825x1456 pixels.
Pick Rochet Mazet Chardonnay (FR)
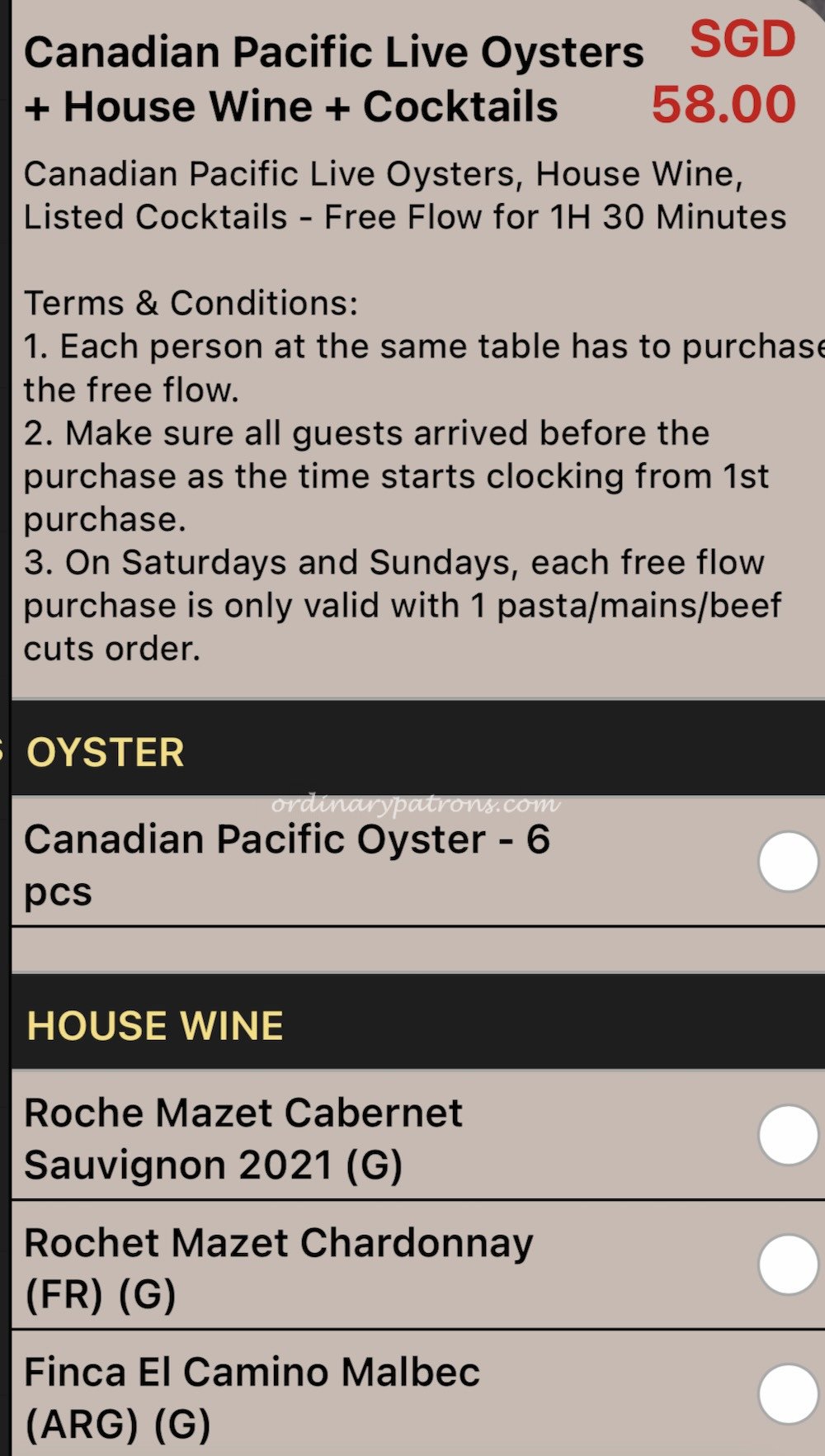(788, 1264)
